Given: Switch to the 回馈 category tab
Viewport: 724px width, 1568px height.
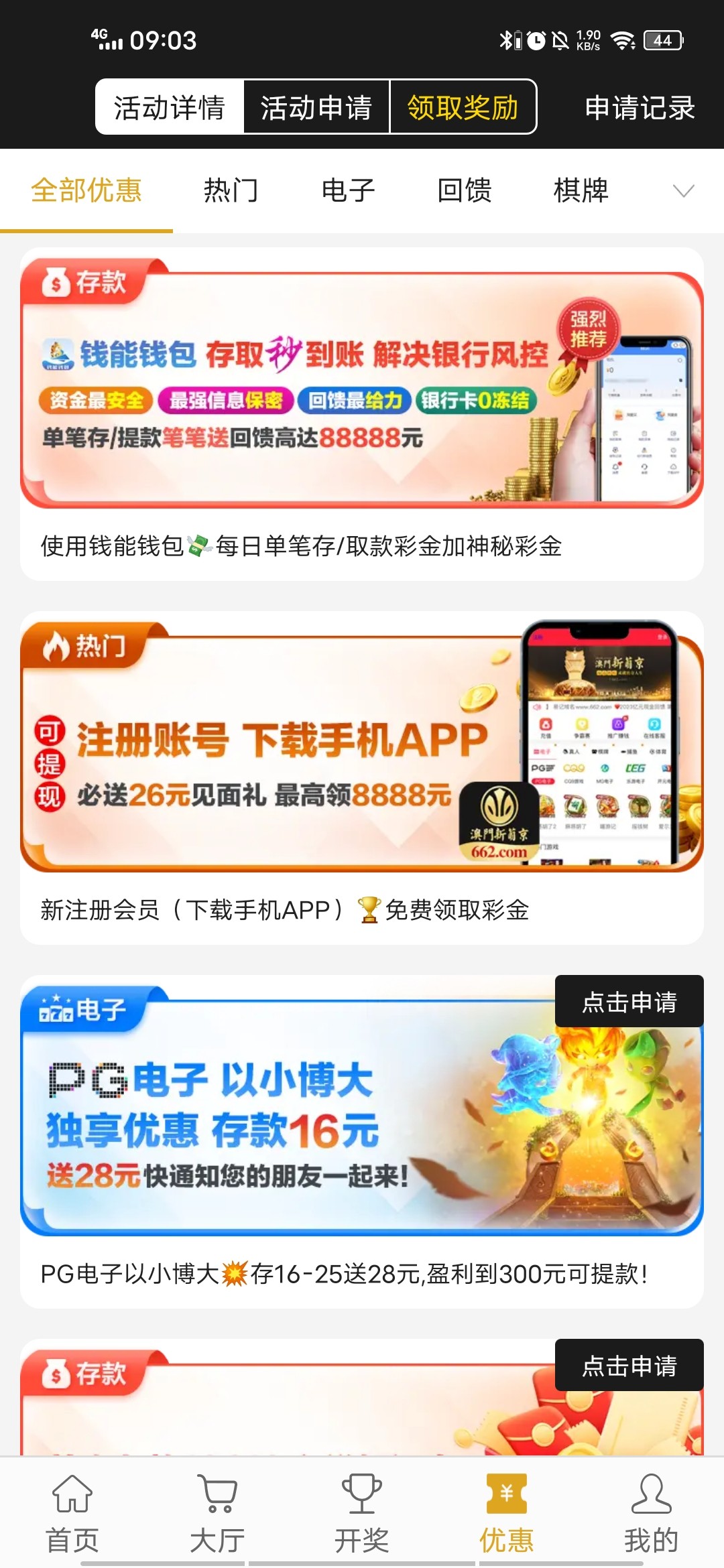Looking at the screenshot, I should [464, 191].
